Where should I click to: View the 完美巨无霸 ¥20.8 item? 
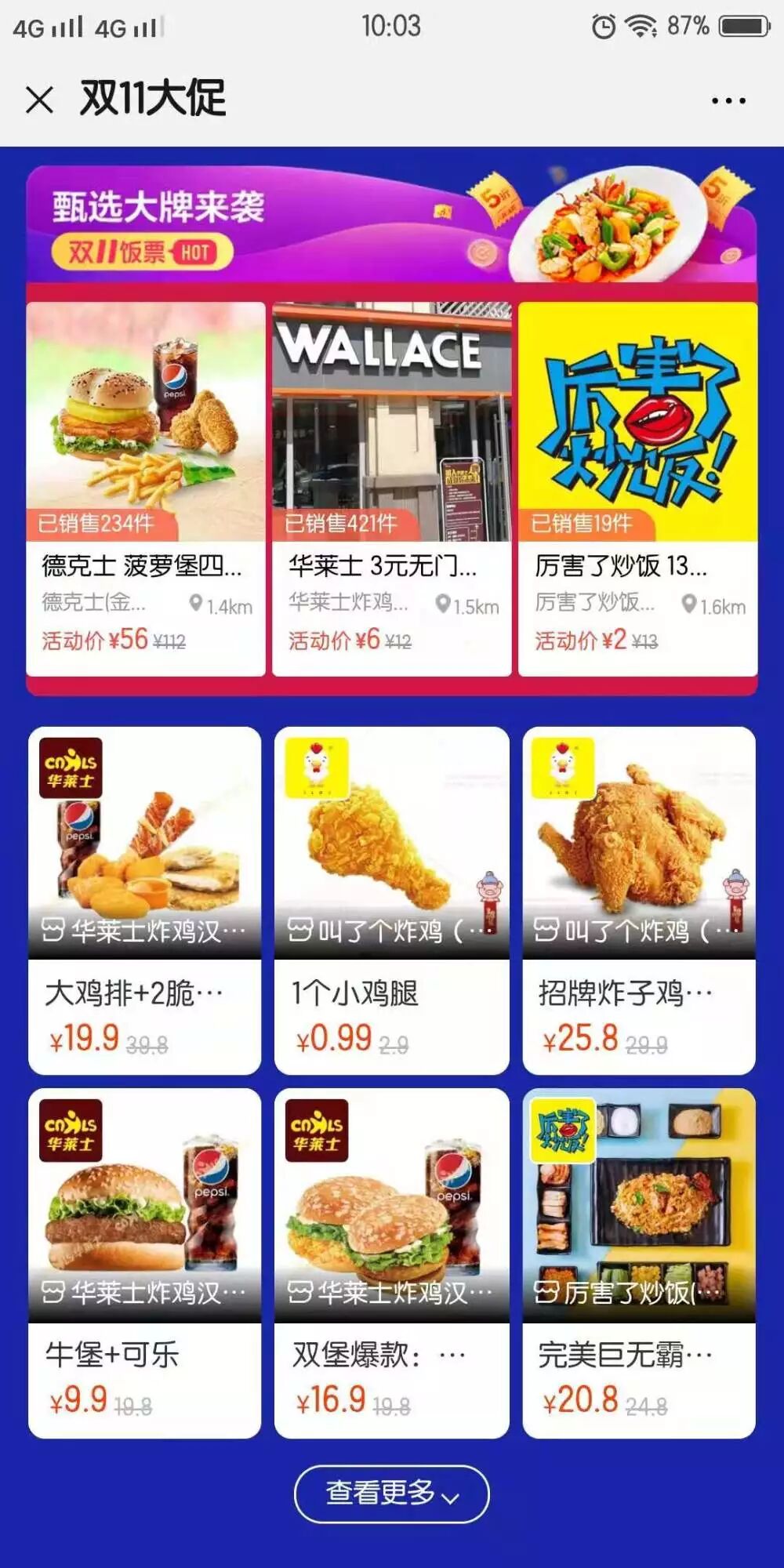tap(638, 1262)
